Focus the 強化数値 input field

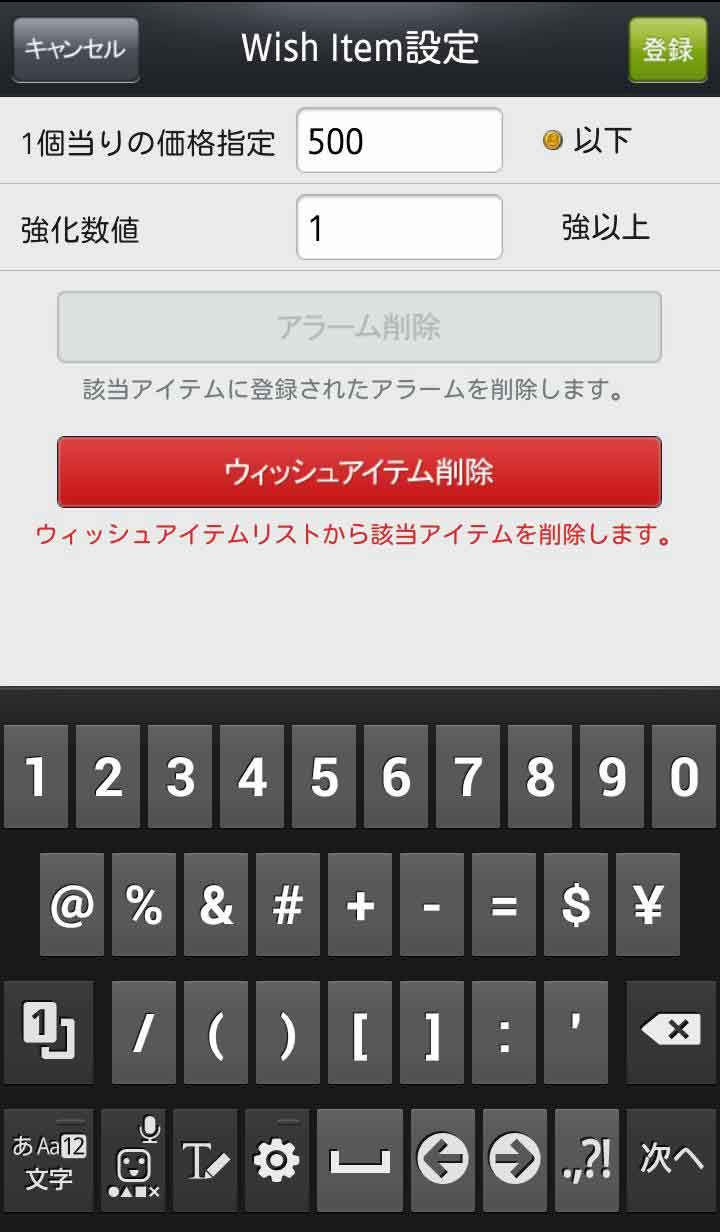click(x=399, y=228)
